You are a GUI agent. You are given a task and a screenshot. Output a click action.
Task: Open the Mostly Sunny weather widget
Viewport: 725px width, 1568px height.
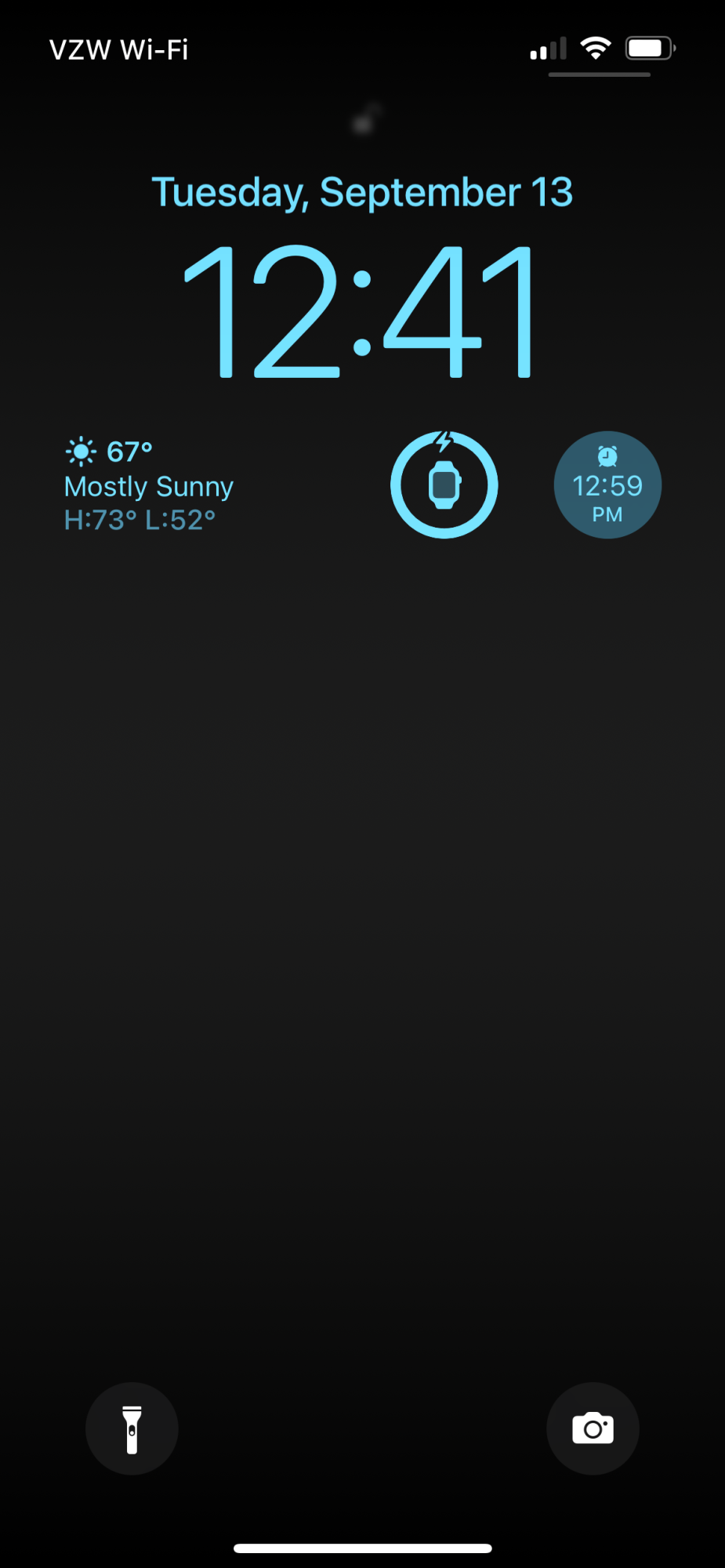[149, 486]
